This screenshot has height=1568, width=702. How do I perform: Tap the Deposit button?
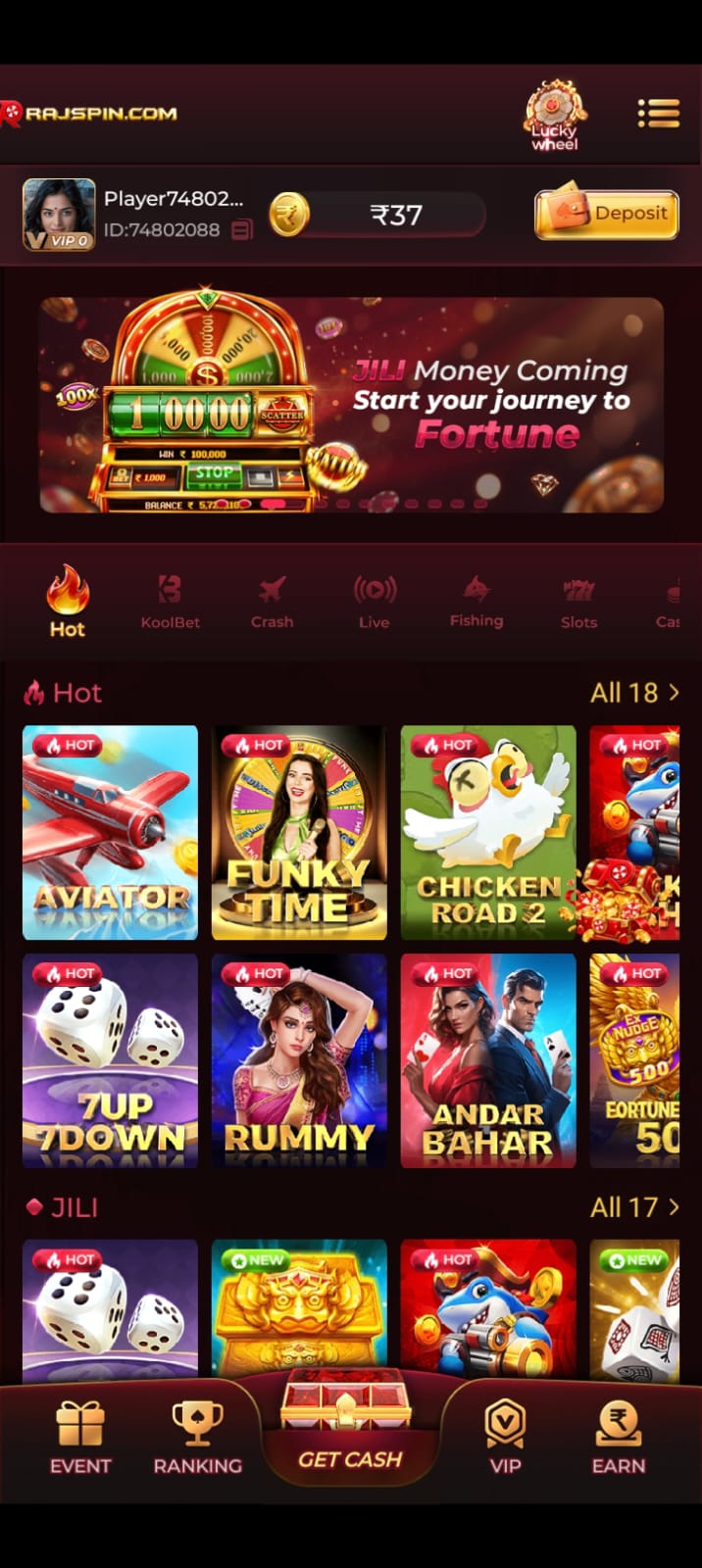tap(606, 214)
